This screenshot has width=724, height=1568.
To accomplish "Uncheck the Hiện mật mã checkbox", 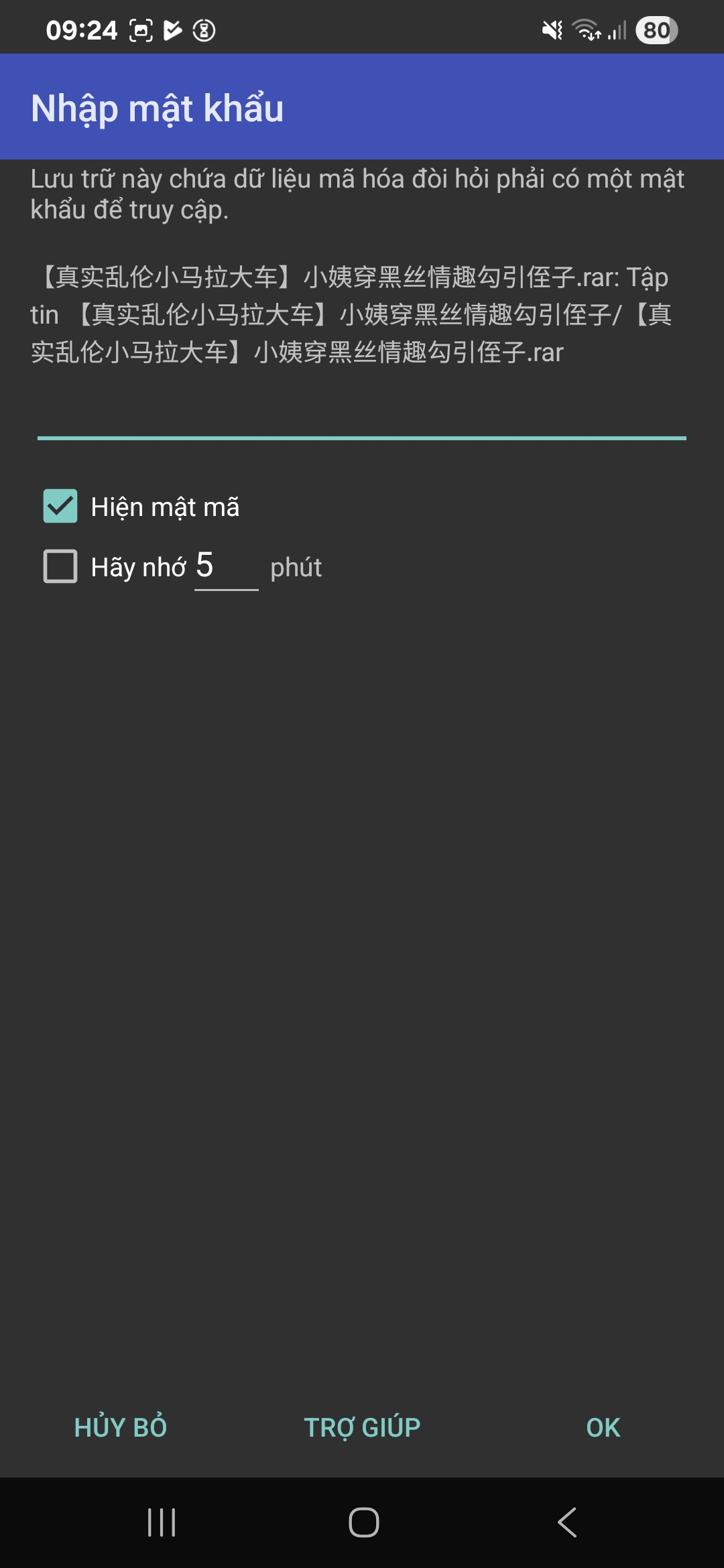I will tap(60, 506).
